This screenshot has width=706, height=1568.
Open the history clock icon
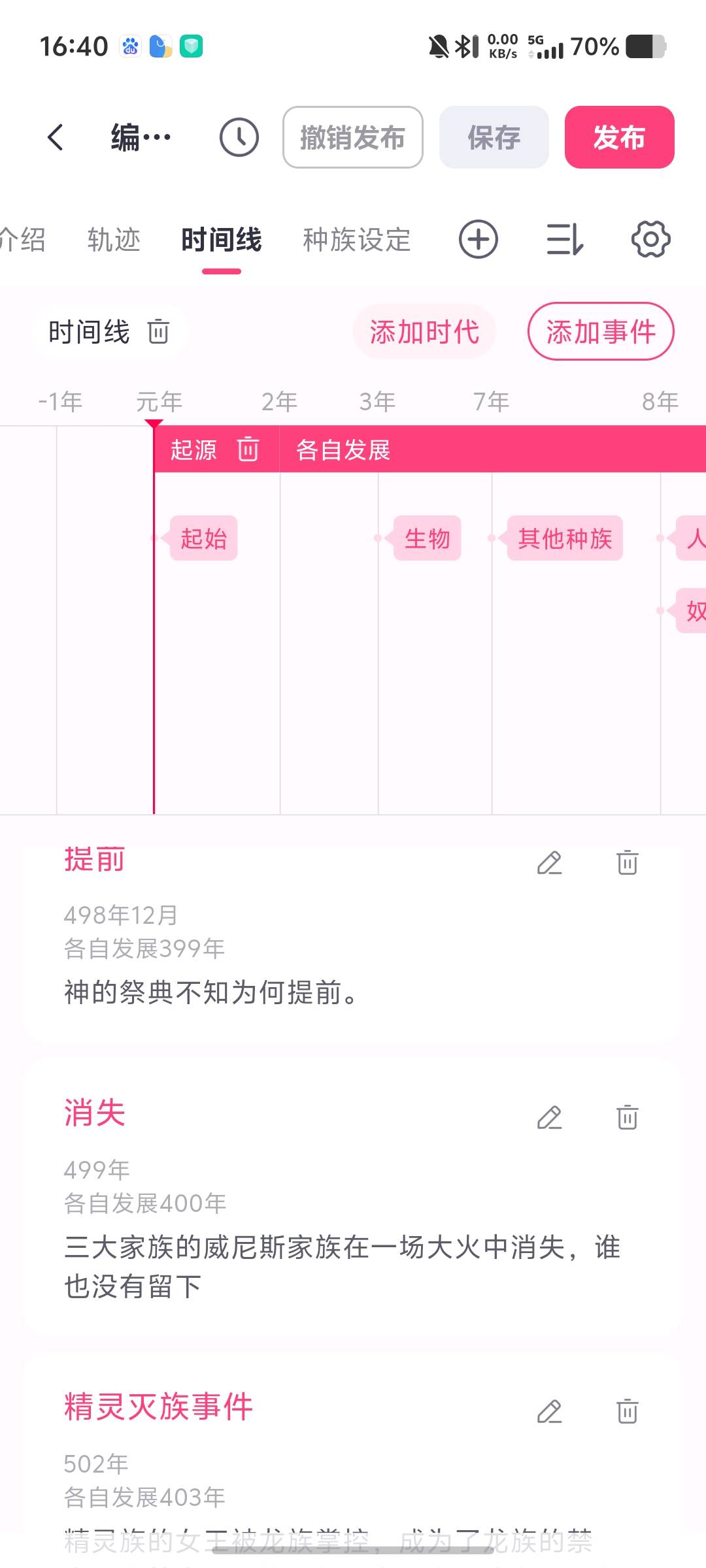(x=239, y=137)
